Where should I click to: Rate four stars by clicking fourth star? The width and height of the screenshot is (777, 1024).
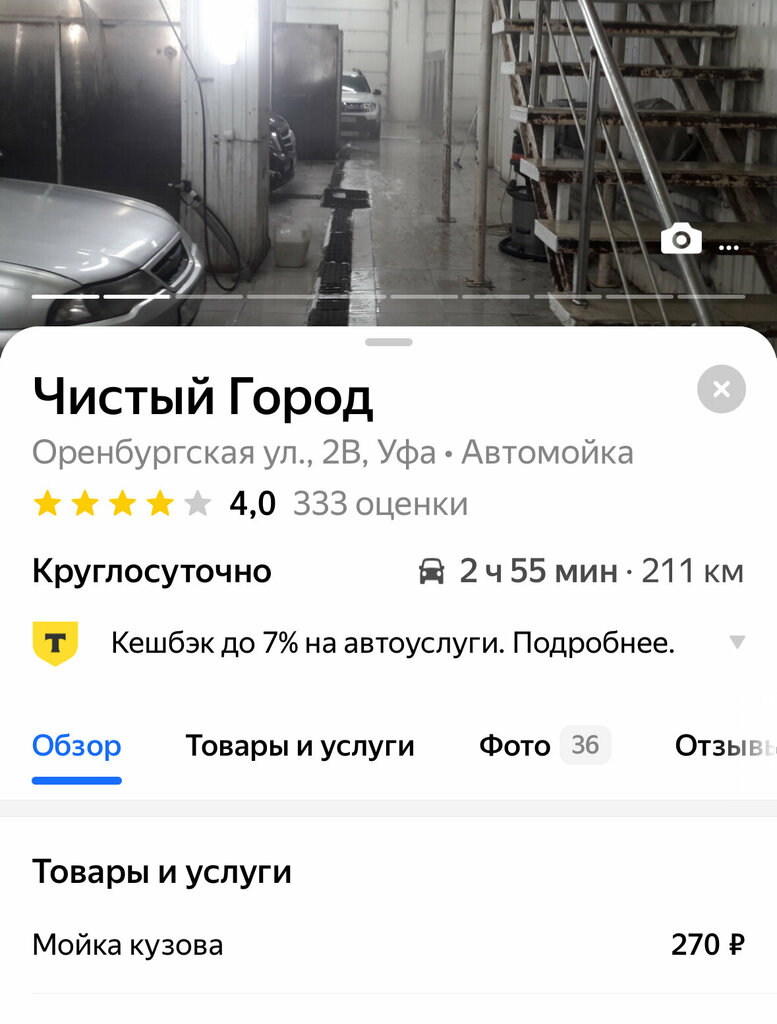pos(155,503)
